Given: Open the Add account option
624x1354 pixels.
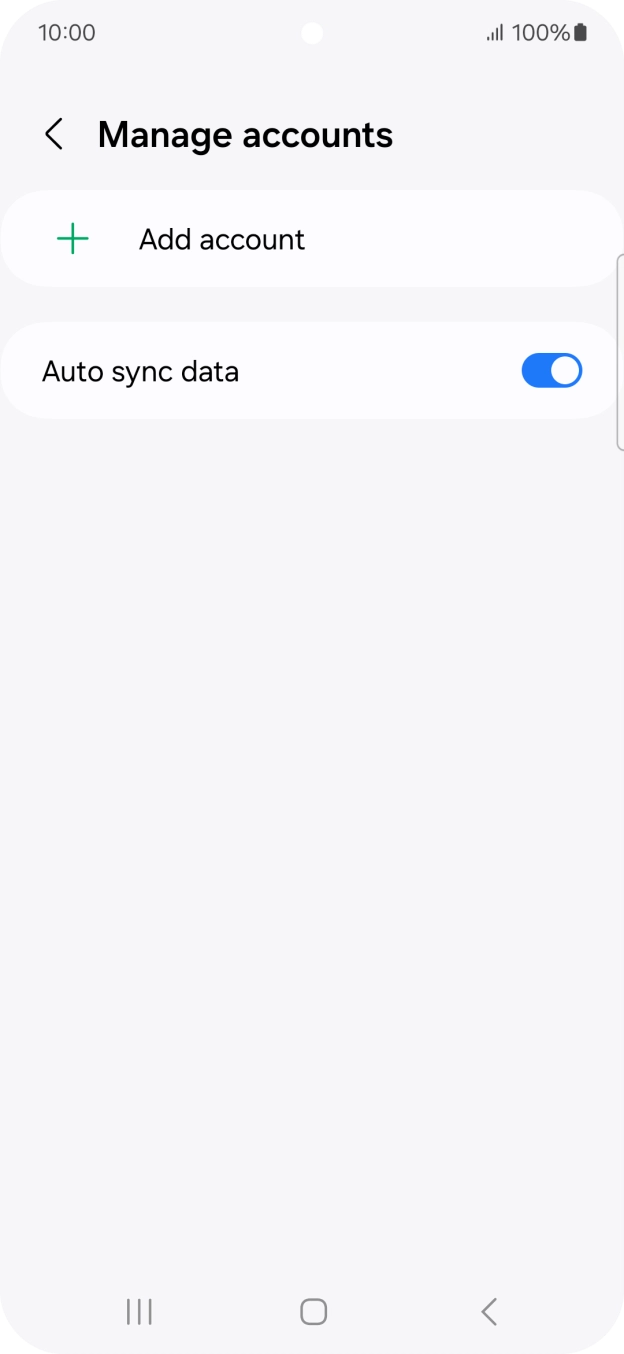Looking at the screenshot, I should click(222, 240).
